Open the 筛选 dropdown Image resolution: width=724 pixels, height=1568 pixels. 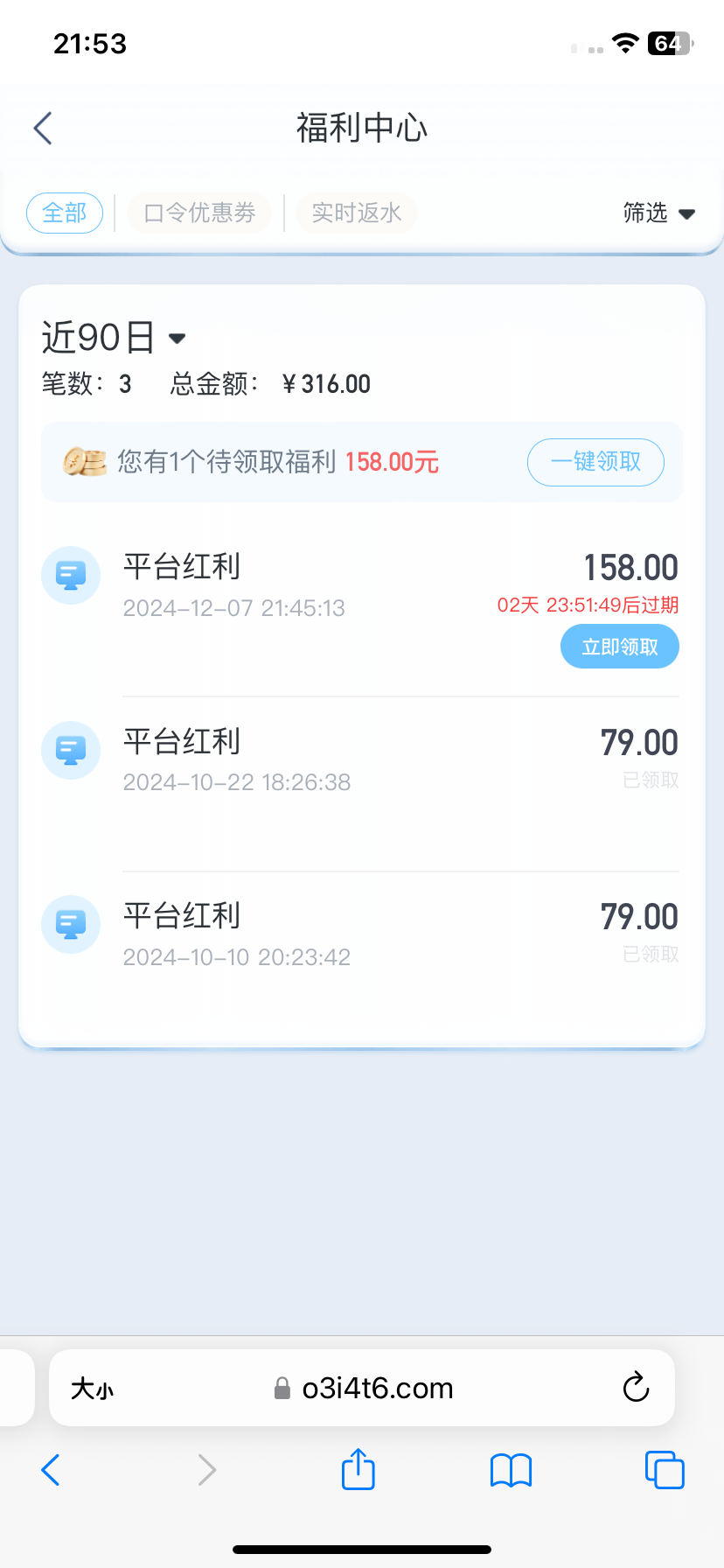(658, 213)
